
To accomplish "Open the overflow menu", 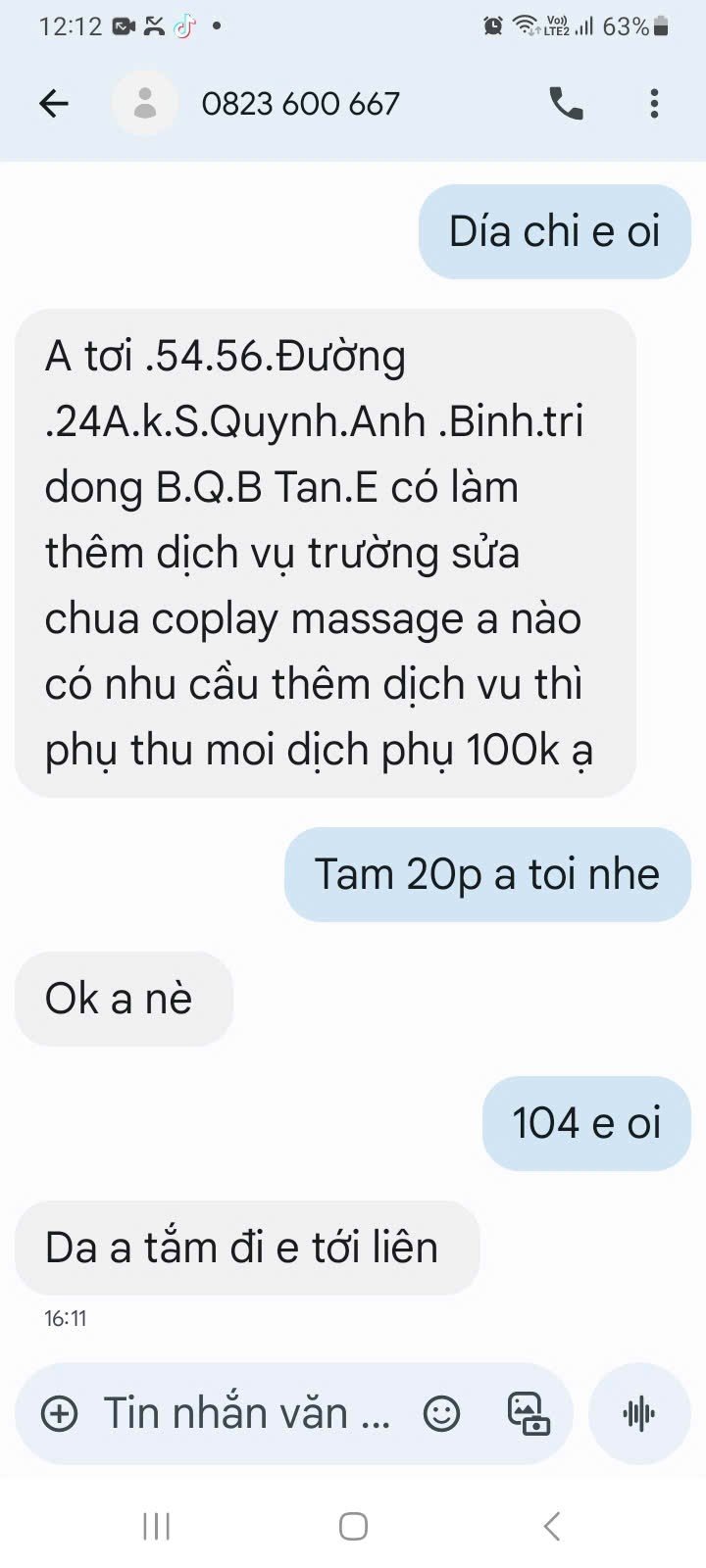I will (654, 104).
